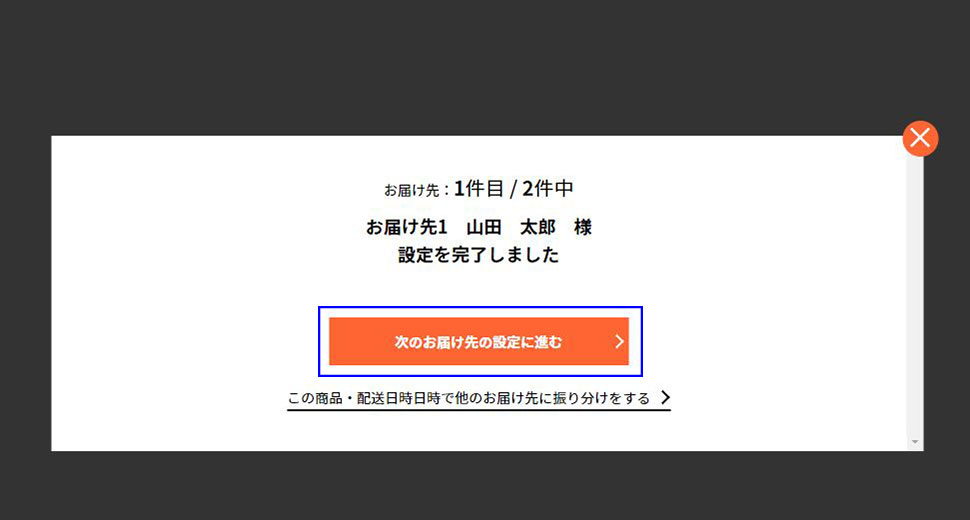Close the dialog with the orange X

920,138
